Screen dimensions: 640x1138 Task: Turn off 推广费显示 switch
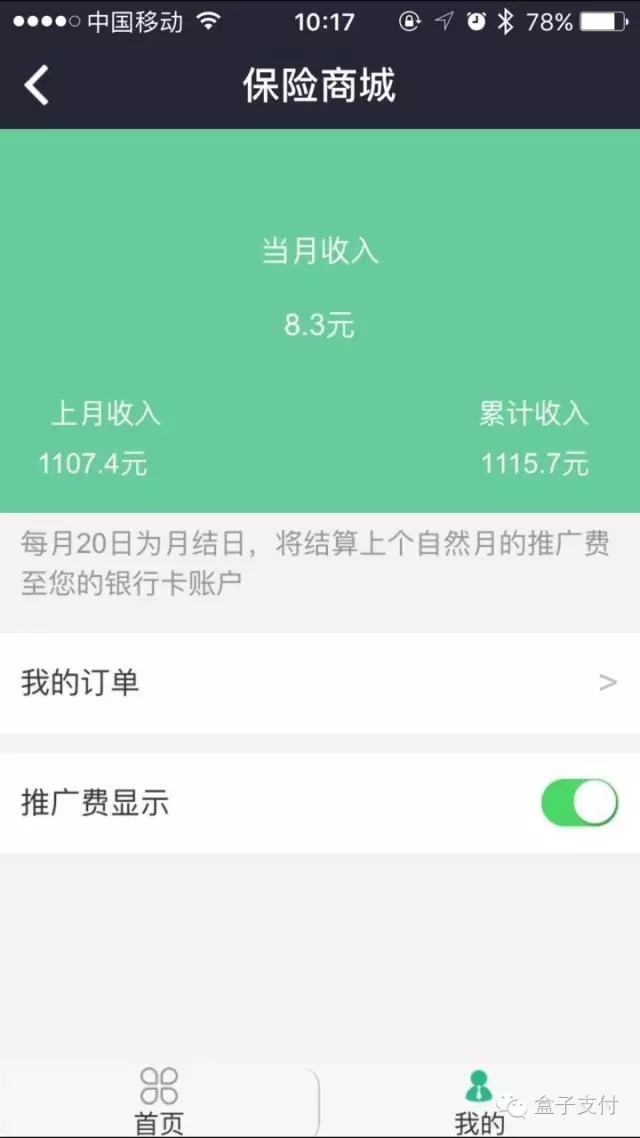[579, 803]
